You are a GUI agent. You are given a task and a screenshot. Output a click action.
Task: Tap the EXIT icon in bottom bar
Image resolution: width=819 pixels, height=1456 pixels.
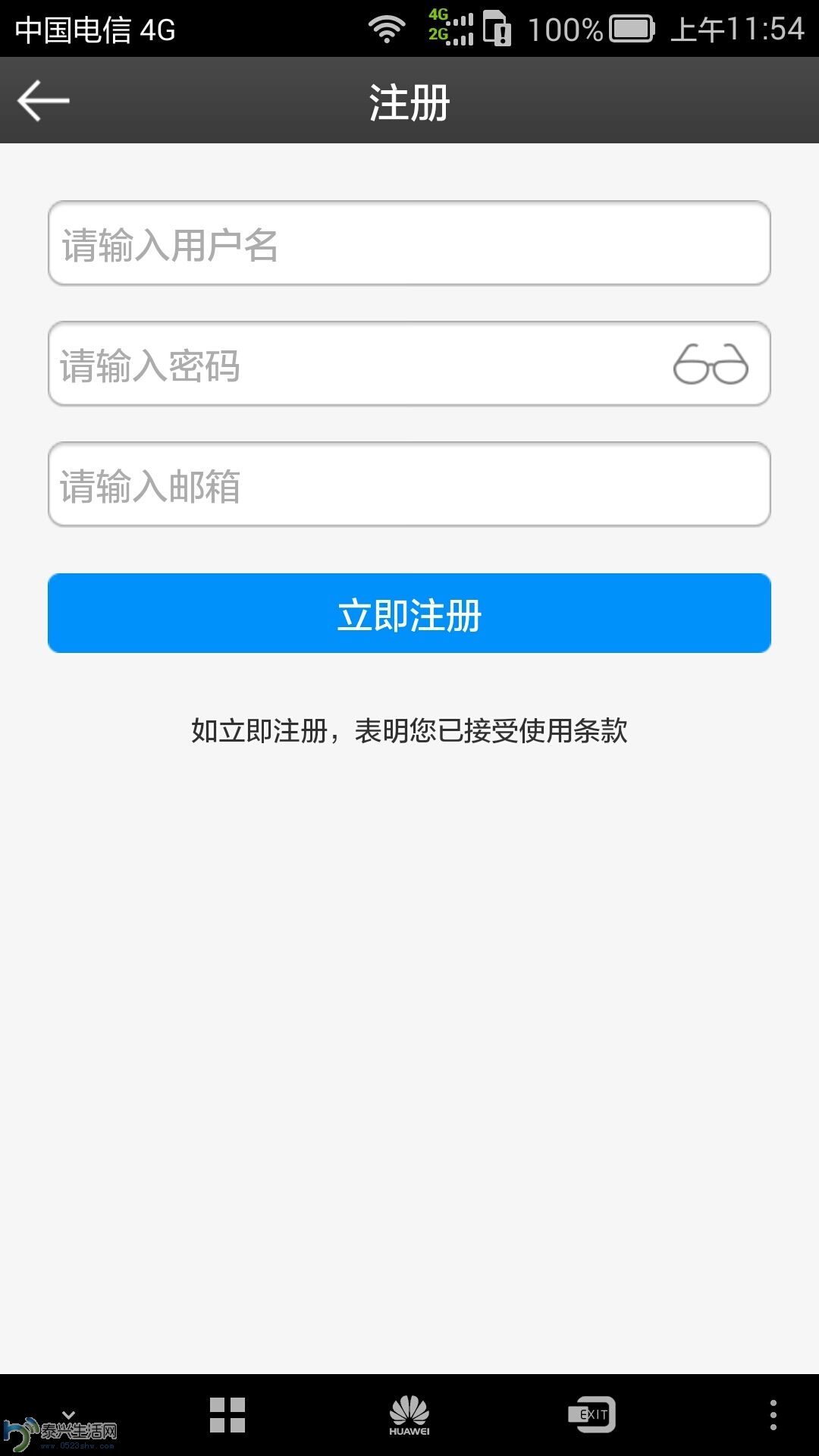(x=591, y=1414)
